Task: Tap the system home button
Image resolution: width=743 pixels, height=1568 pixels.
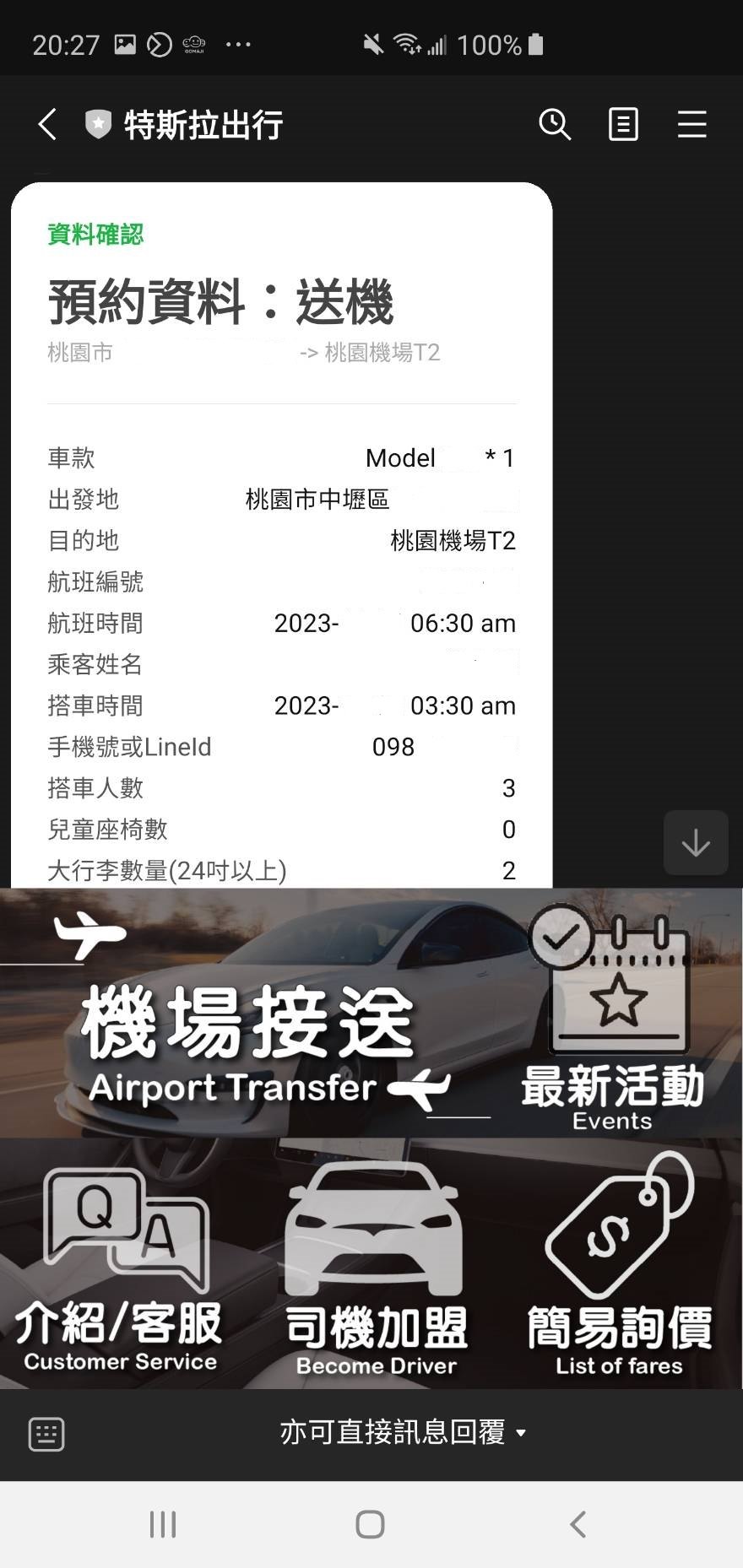Action: 370,1524
